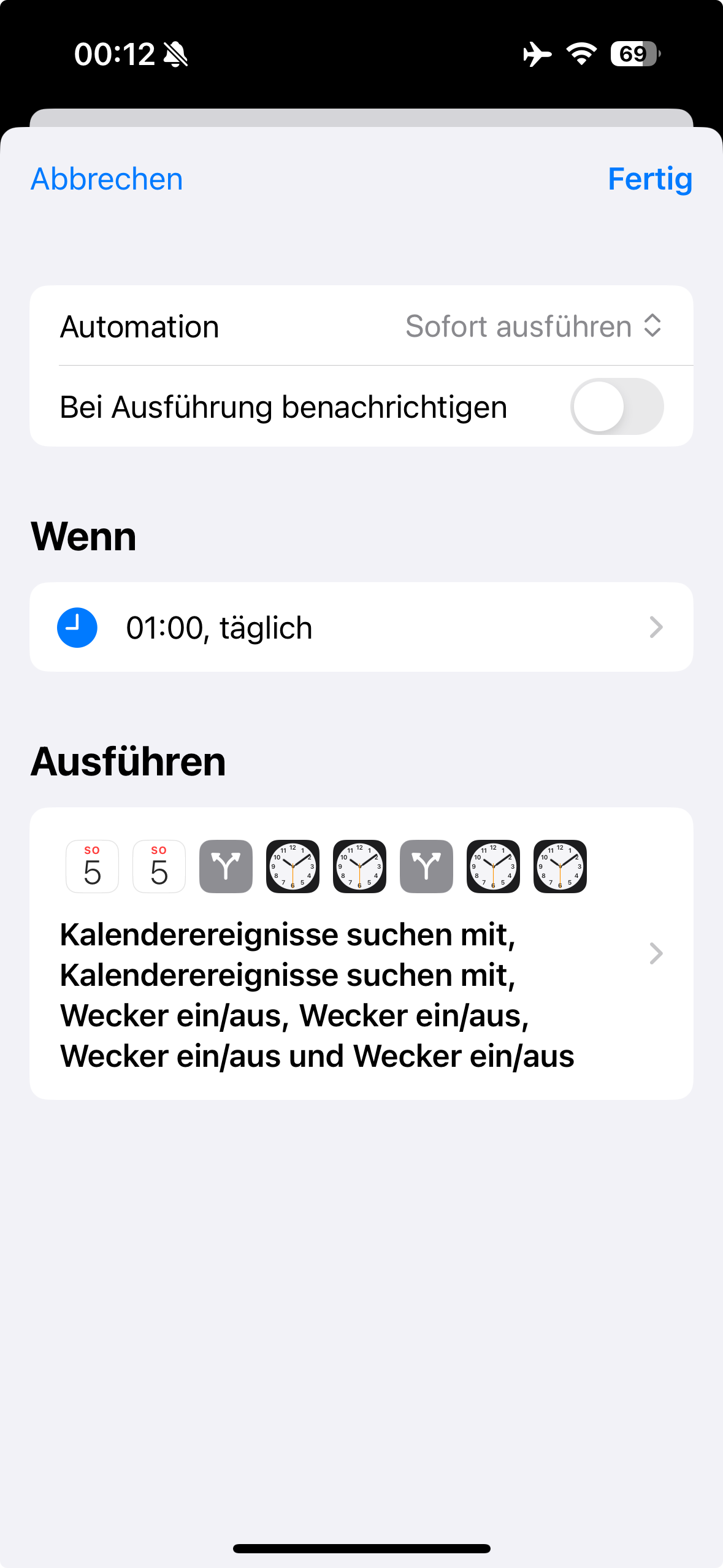Open the 01:00, täglich trigger row

[361, 627]
